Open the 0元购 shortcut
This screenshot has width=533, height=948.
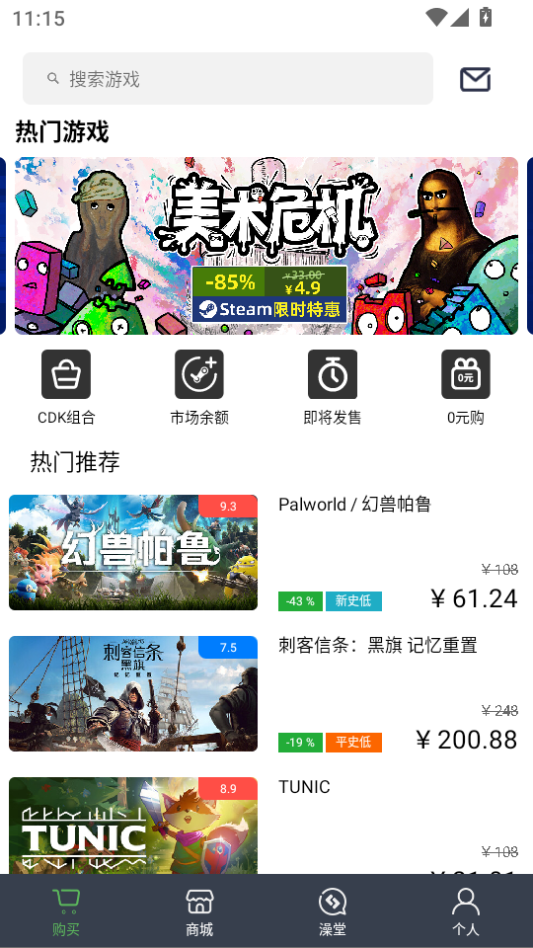click(x=466, y=387)
